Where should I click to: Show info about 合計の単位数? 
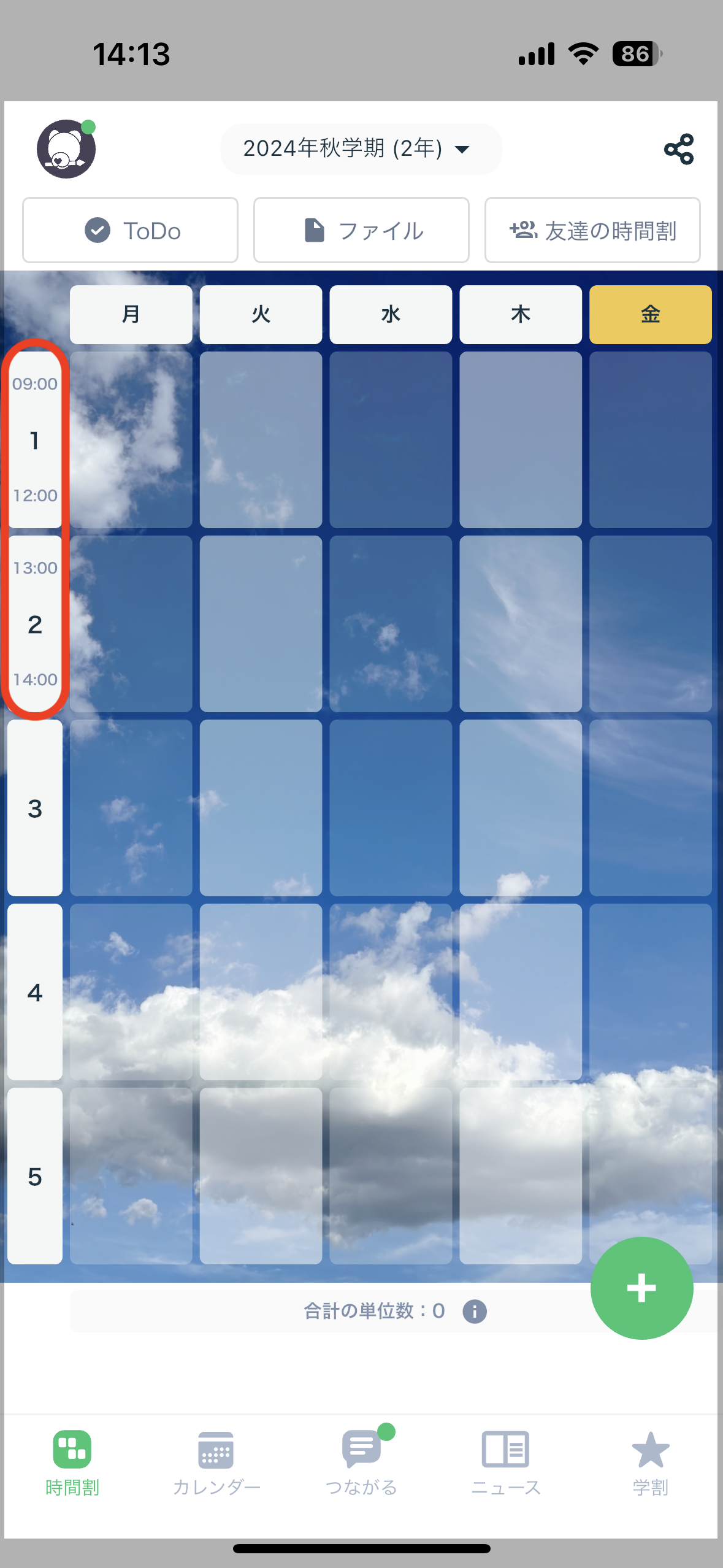click(x=474, y=1312)
